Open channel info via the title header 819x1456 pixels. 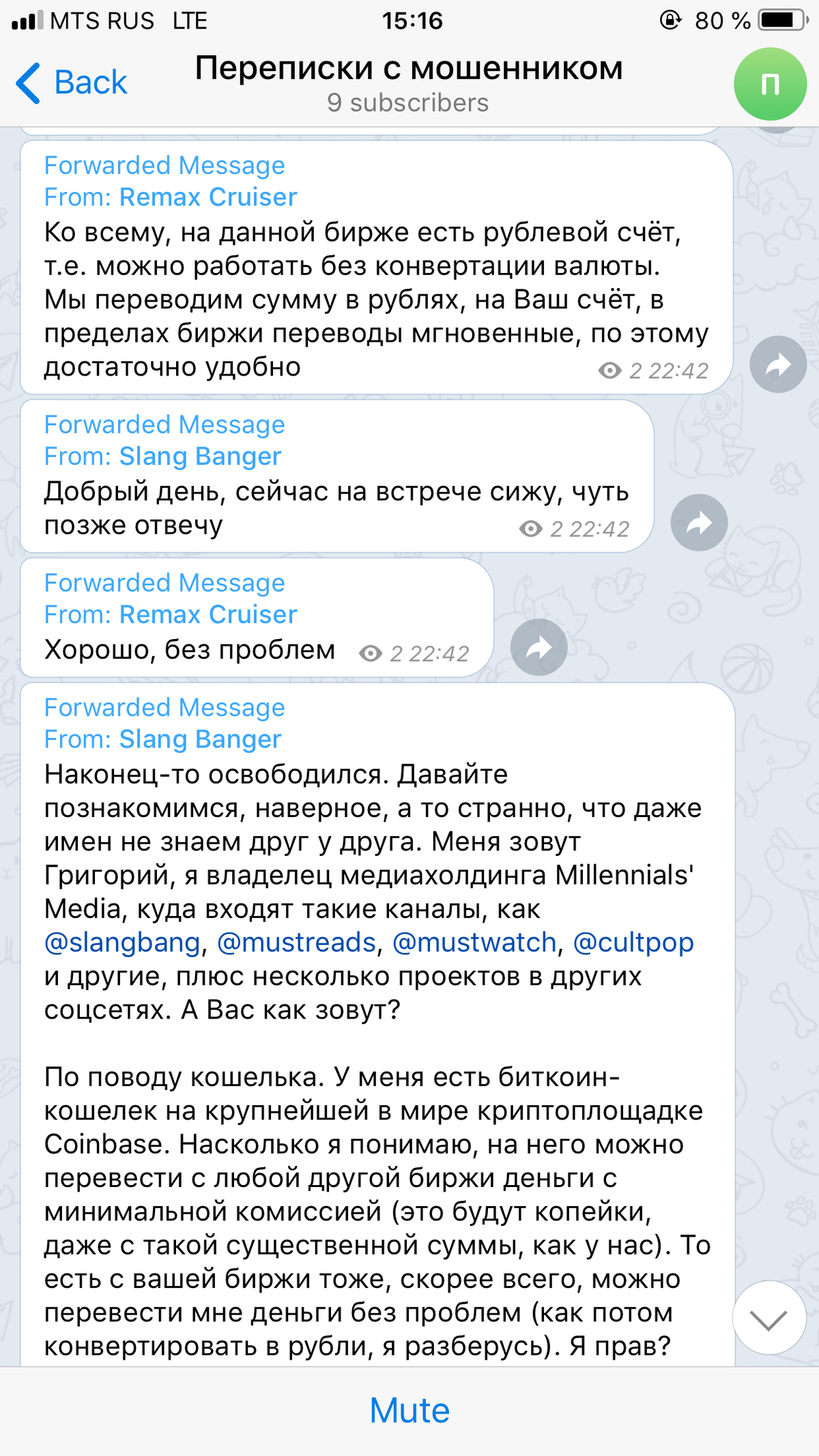409,84
